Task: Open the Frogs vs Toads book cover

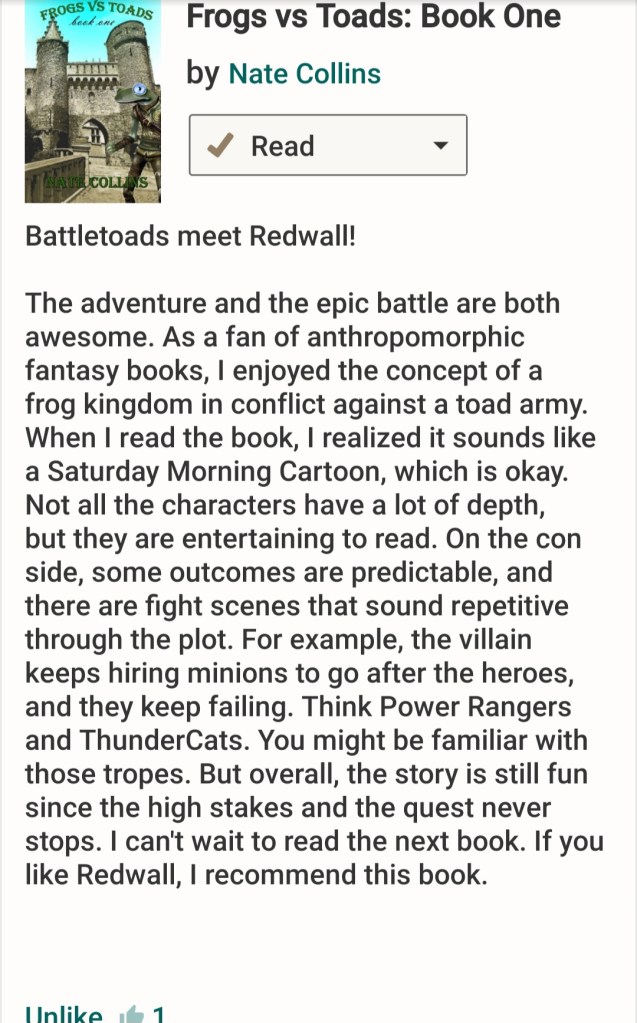Action: click(x=92, y=100)
